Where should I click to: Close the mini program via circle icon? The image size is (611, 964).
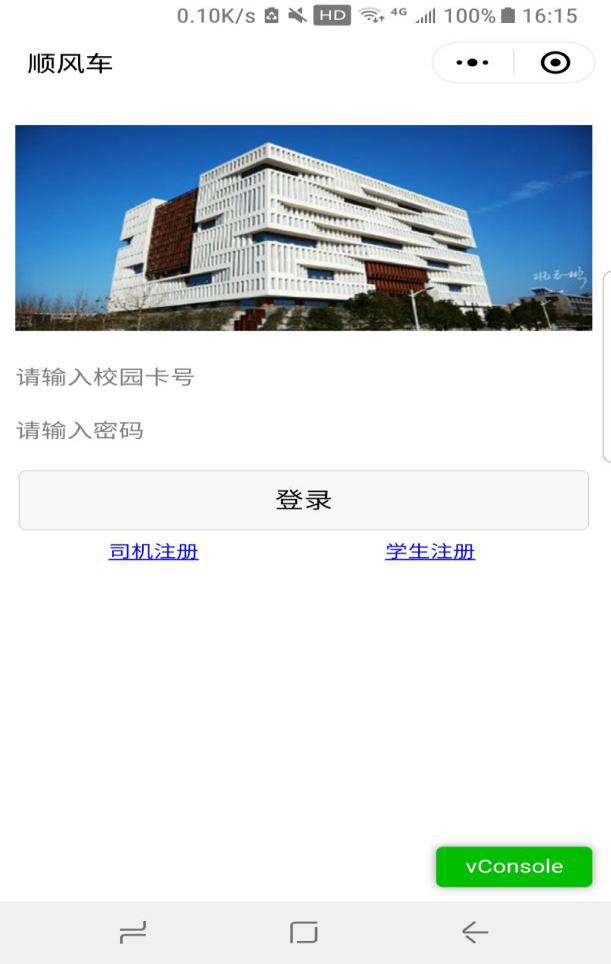pos(554,63)
